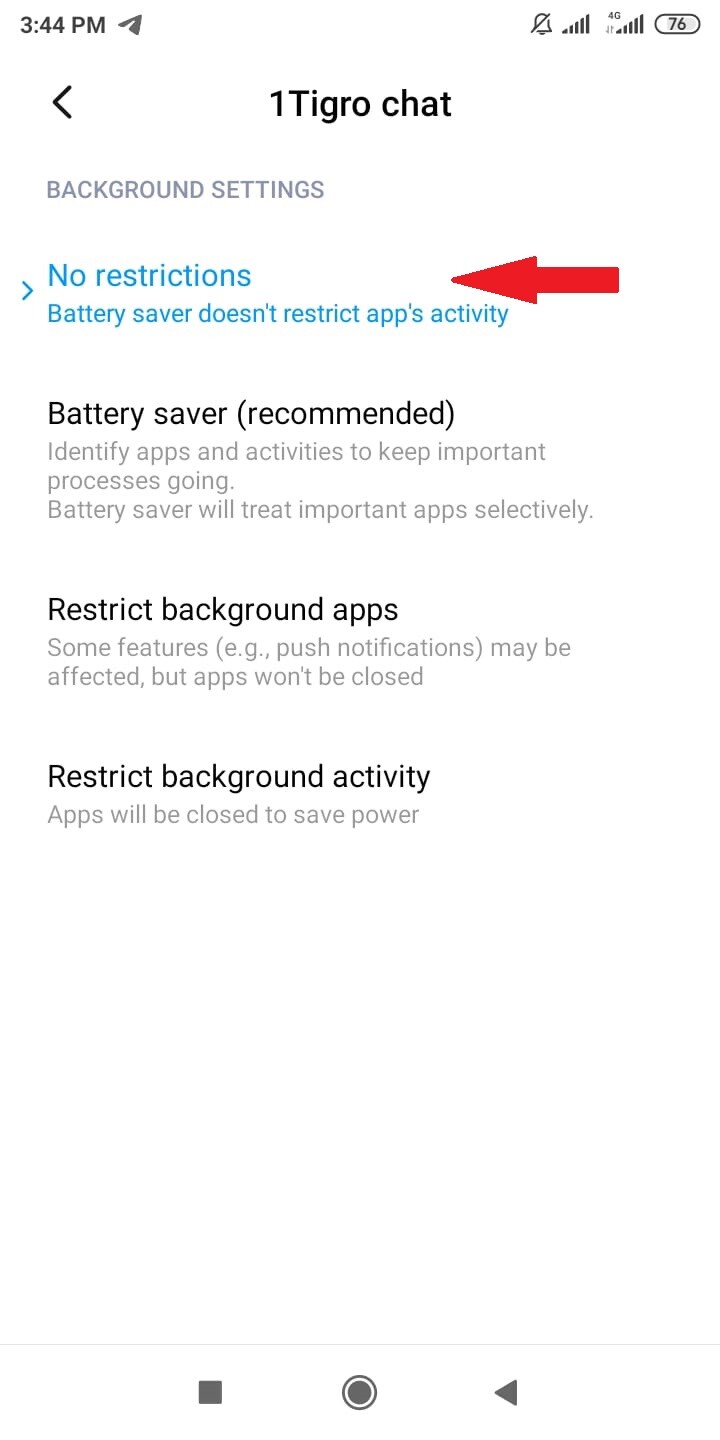The height and width of the screenshot is (1440, 720).
Task: Go back using the top arrow
Action: click(x=62, y=103)
